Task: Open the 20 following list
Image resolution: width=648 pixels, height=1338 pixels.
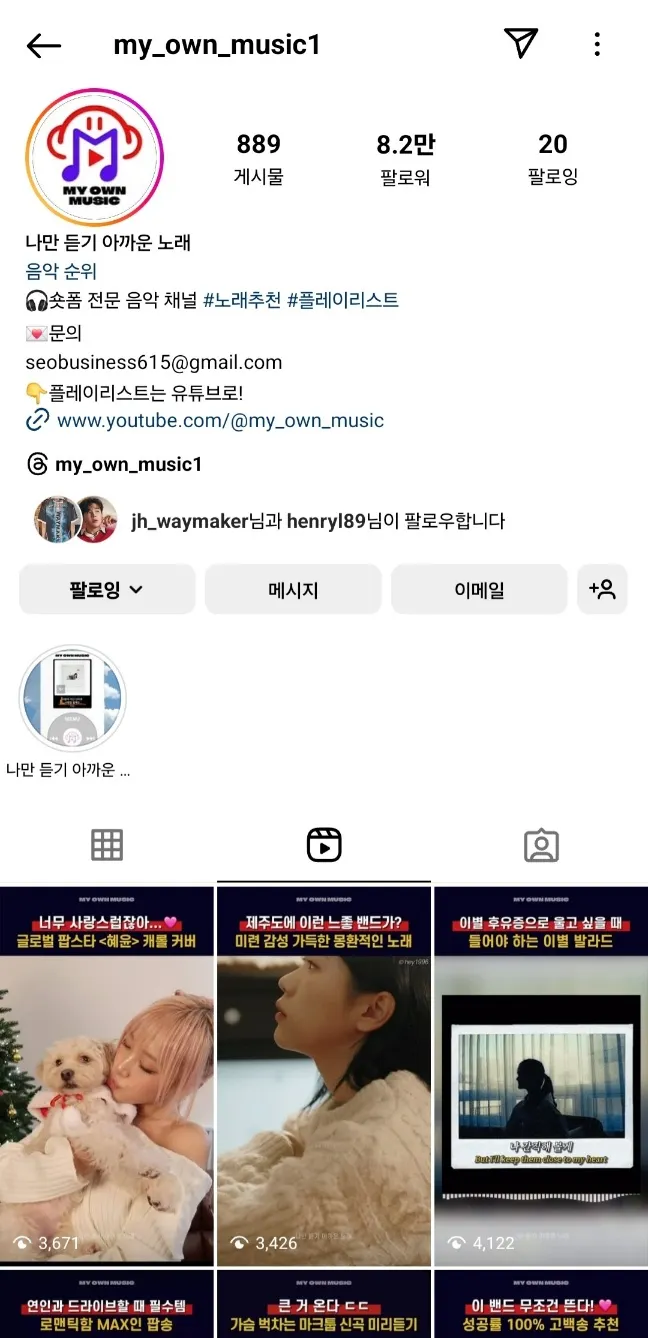Action: [552, 158]
